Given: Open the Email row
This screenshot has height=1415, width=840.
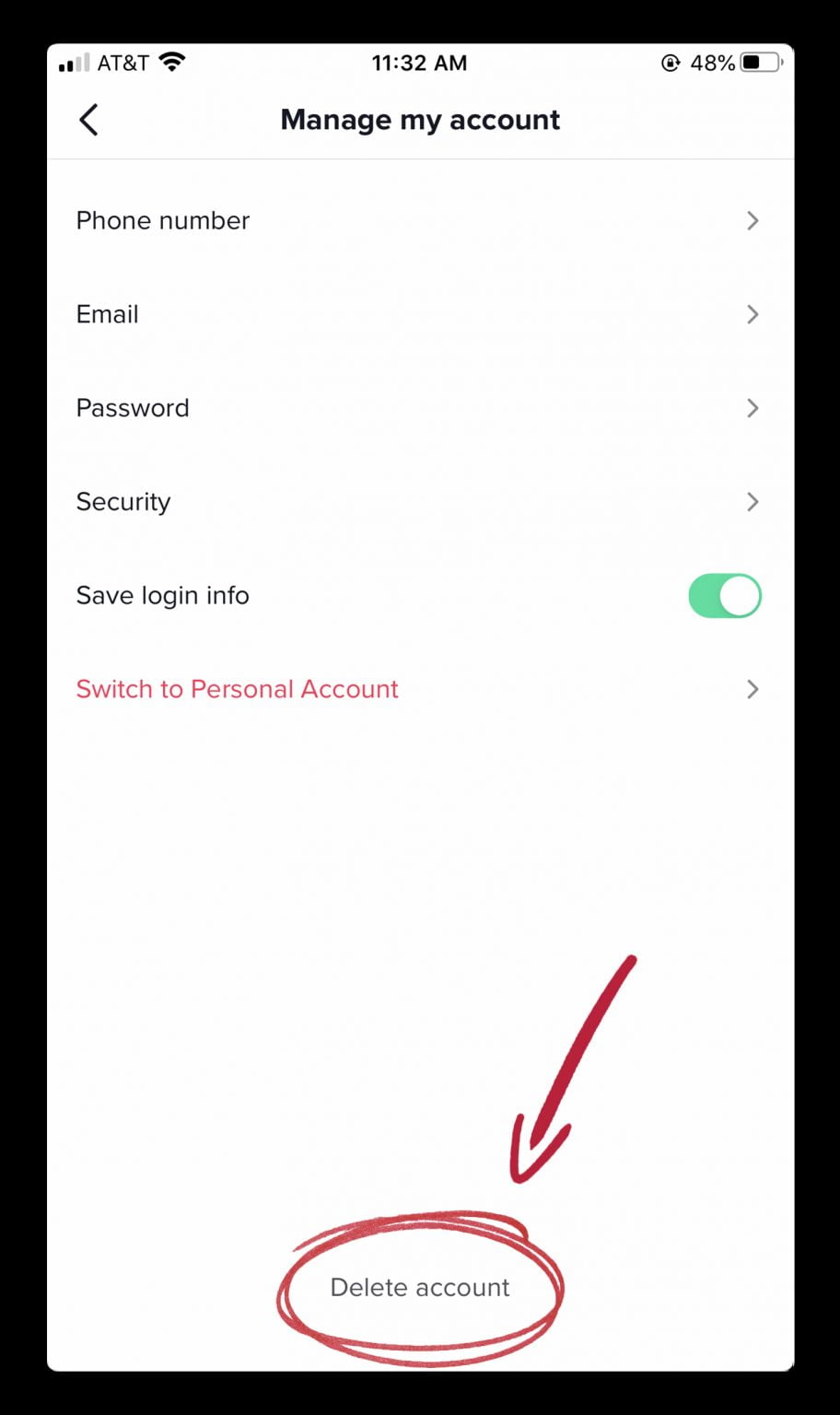Looking at the screenshot, I should click(420, 314).
